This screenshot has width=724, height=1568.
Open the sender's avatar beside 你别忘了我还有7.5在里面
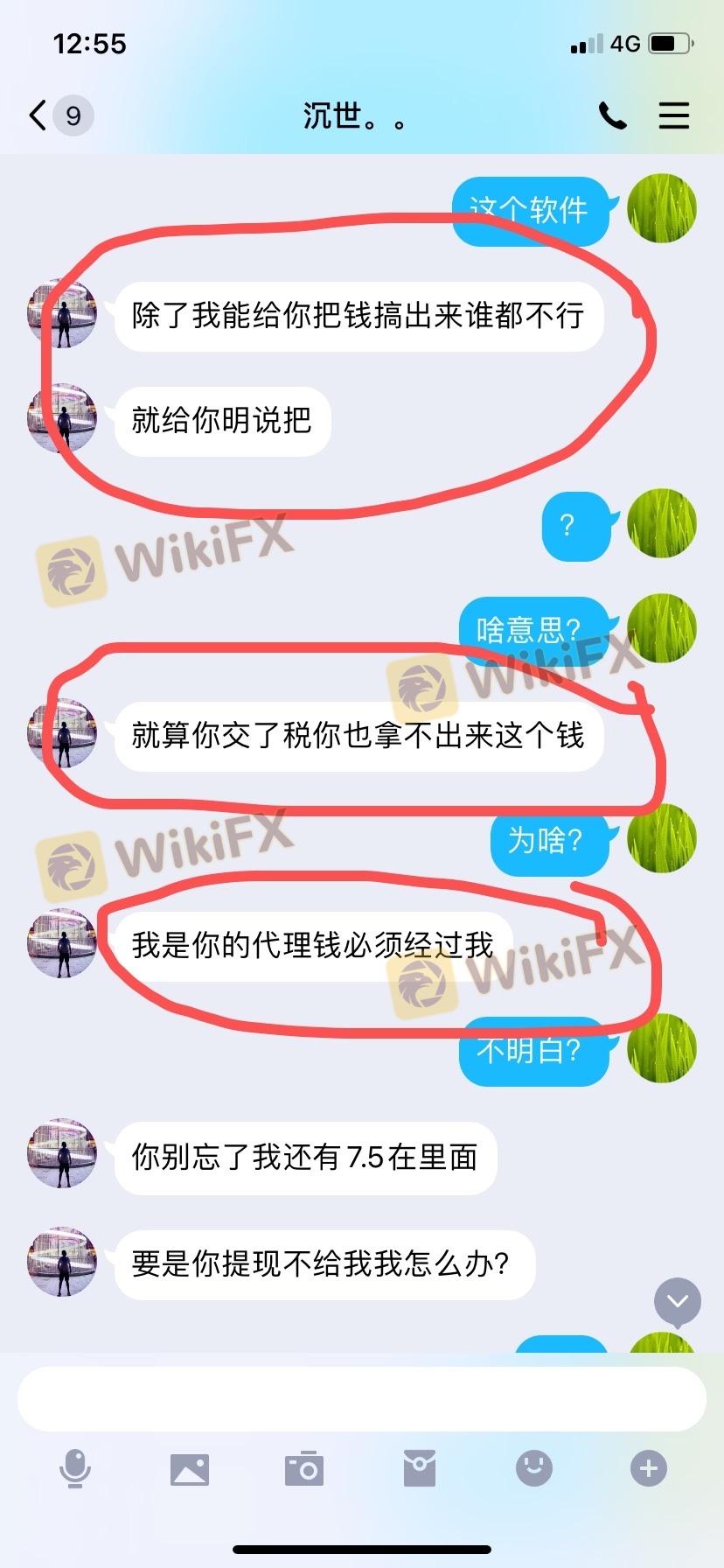62,1153
